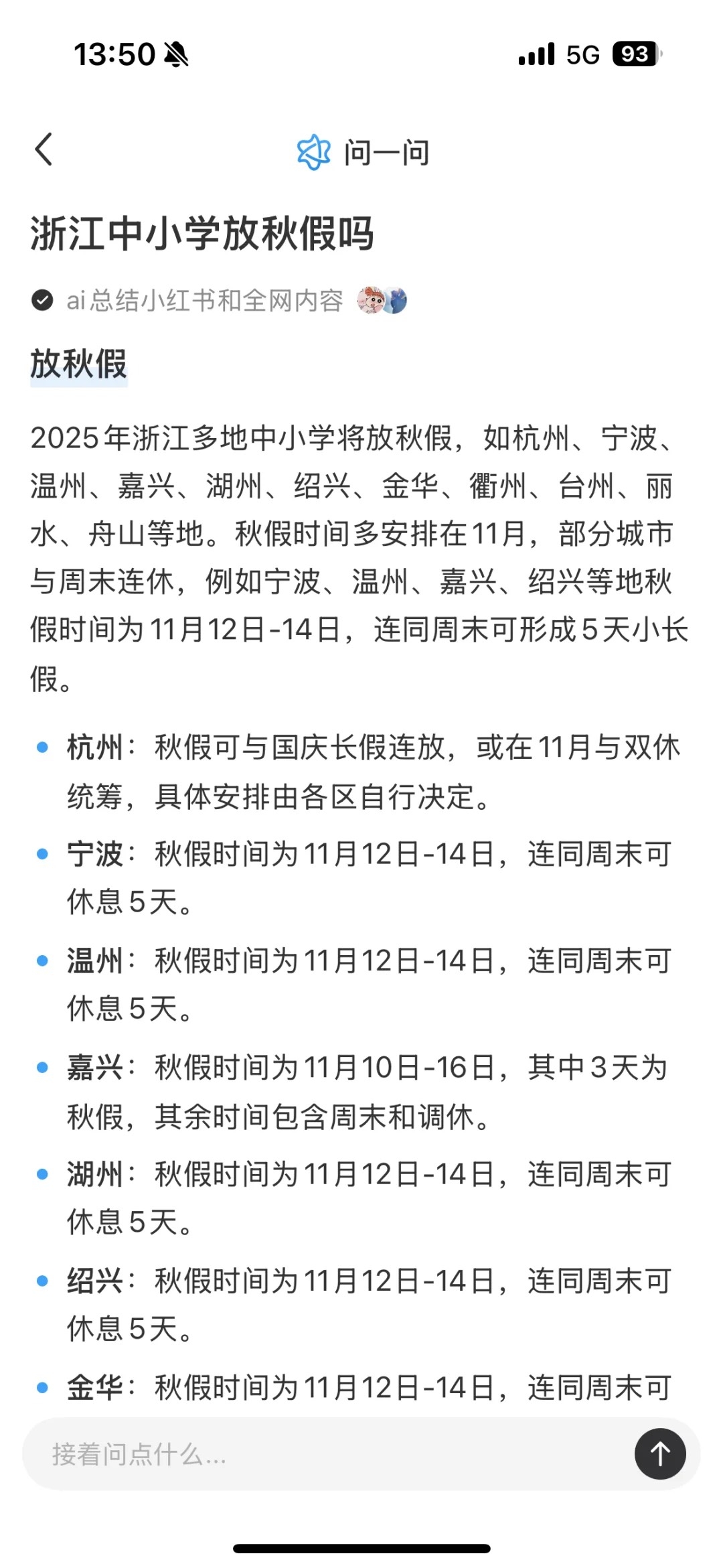Tap the 接着问点什么 follow-up input field
Screen dimensions: 723x1568
[x=328, y=1454]
